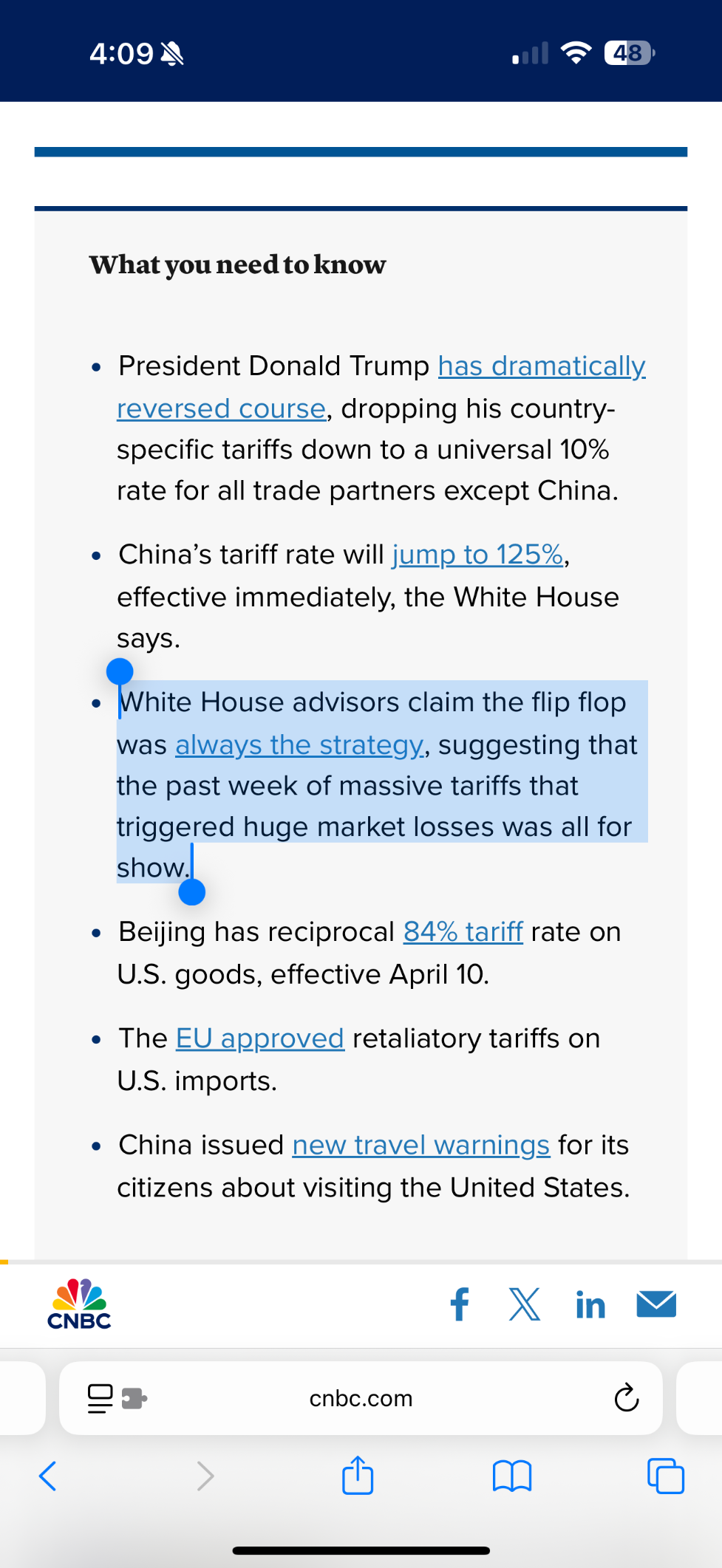The height and width of the screenshot is (1568, 722).
Task: Open the 'EU approved' link
Action: [x=260, y=1038]
